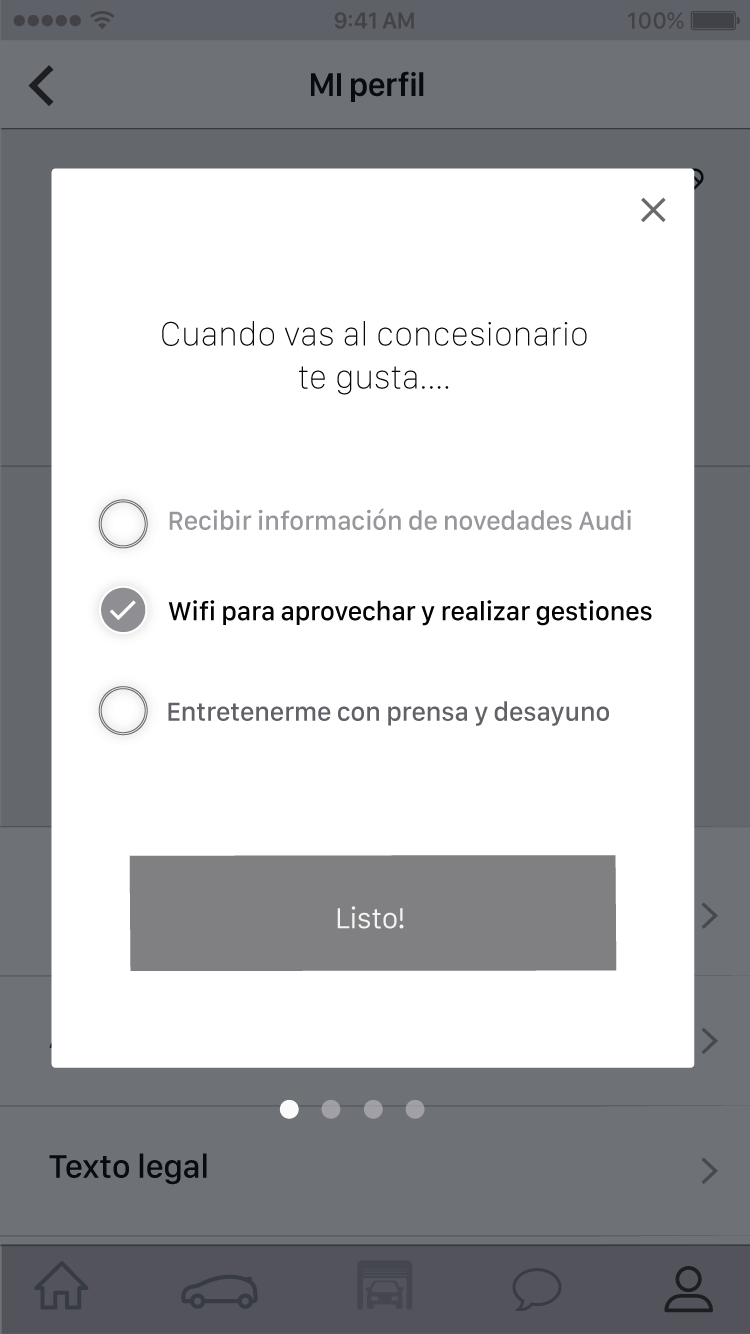The width and height of the screenshot is (750, 1334).
Task: Uncheck Wifi para aprovechar y realizar gestiones
Action: pyautogui.click(x=123, y=611)
